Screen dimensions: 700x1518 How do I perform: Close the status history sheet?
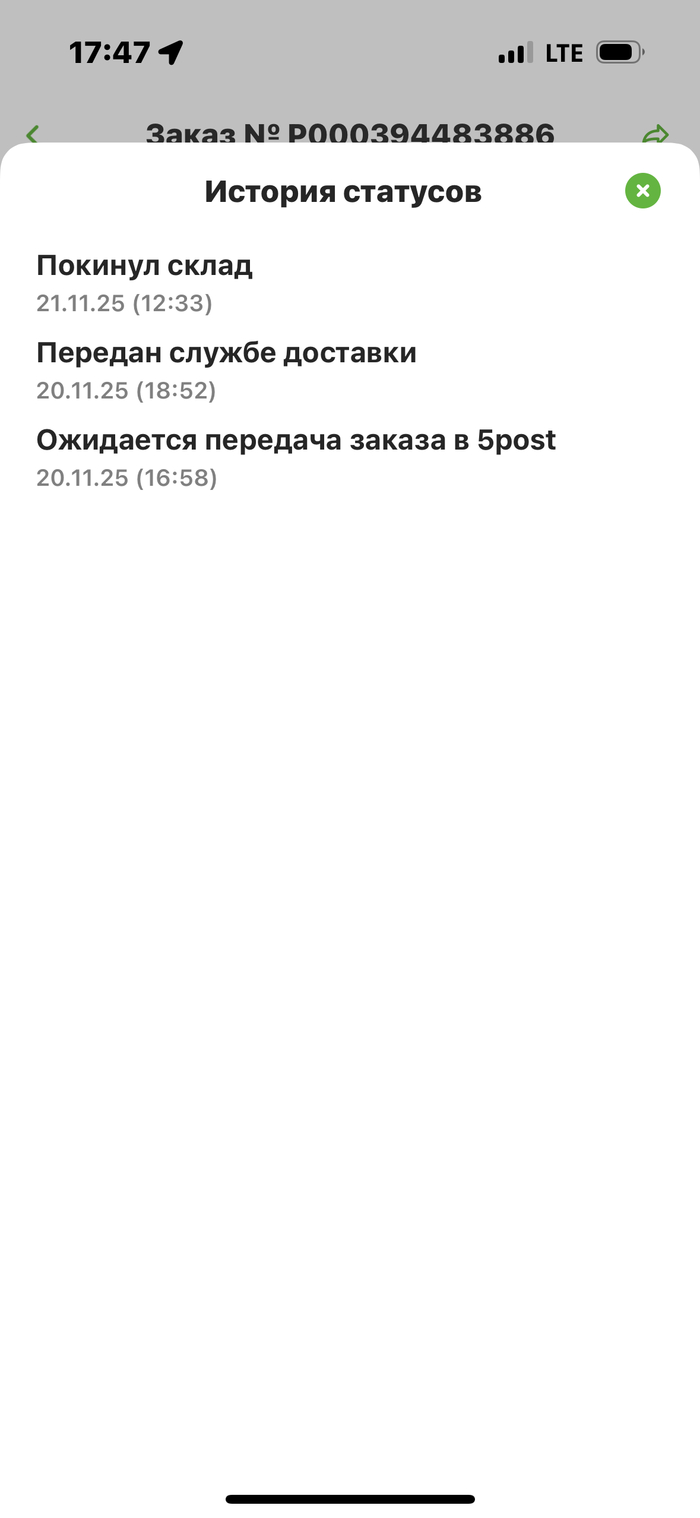pos(643,190)
